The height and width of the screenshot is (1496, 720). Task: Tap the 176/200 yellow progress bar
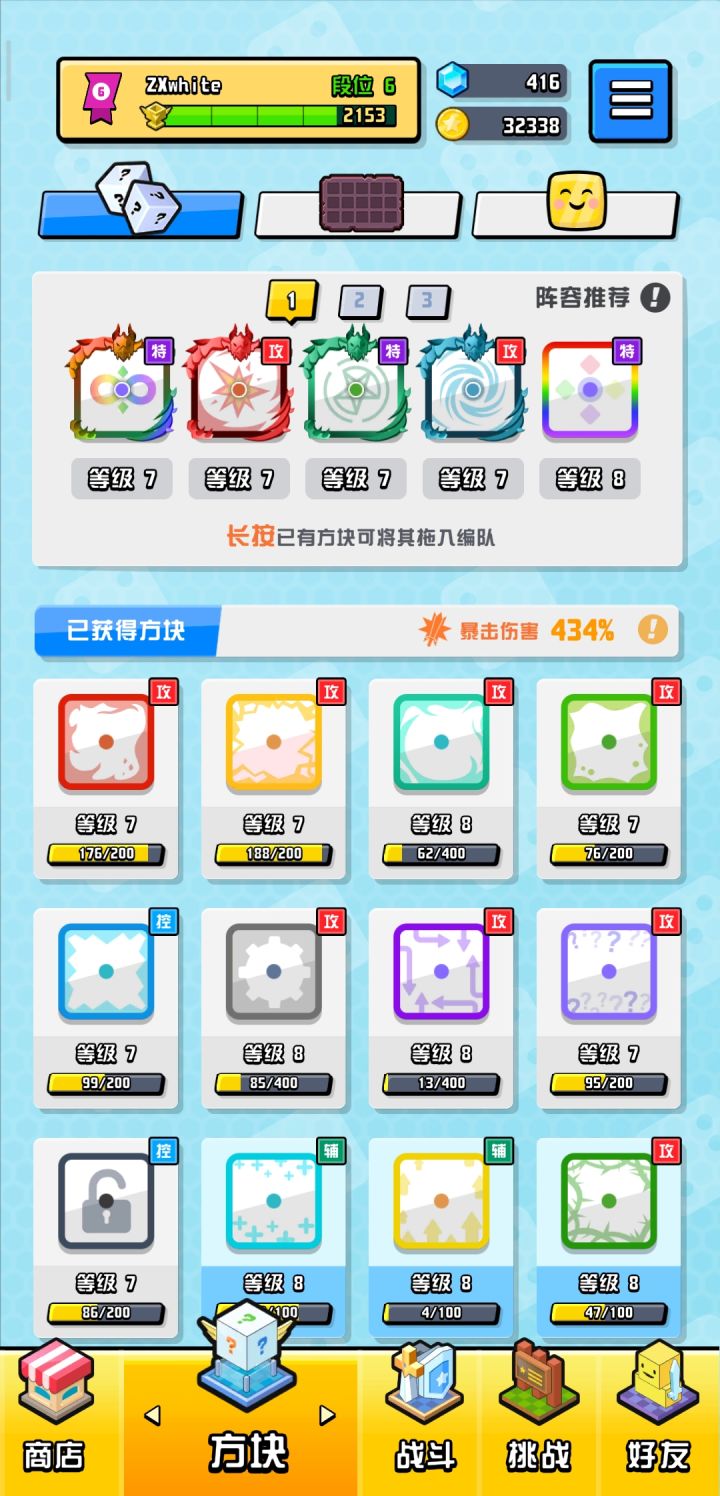[x=107, y=855]
